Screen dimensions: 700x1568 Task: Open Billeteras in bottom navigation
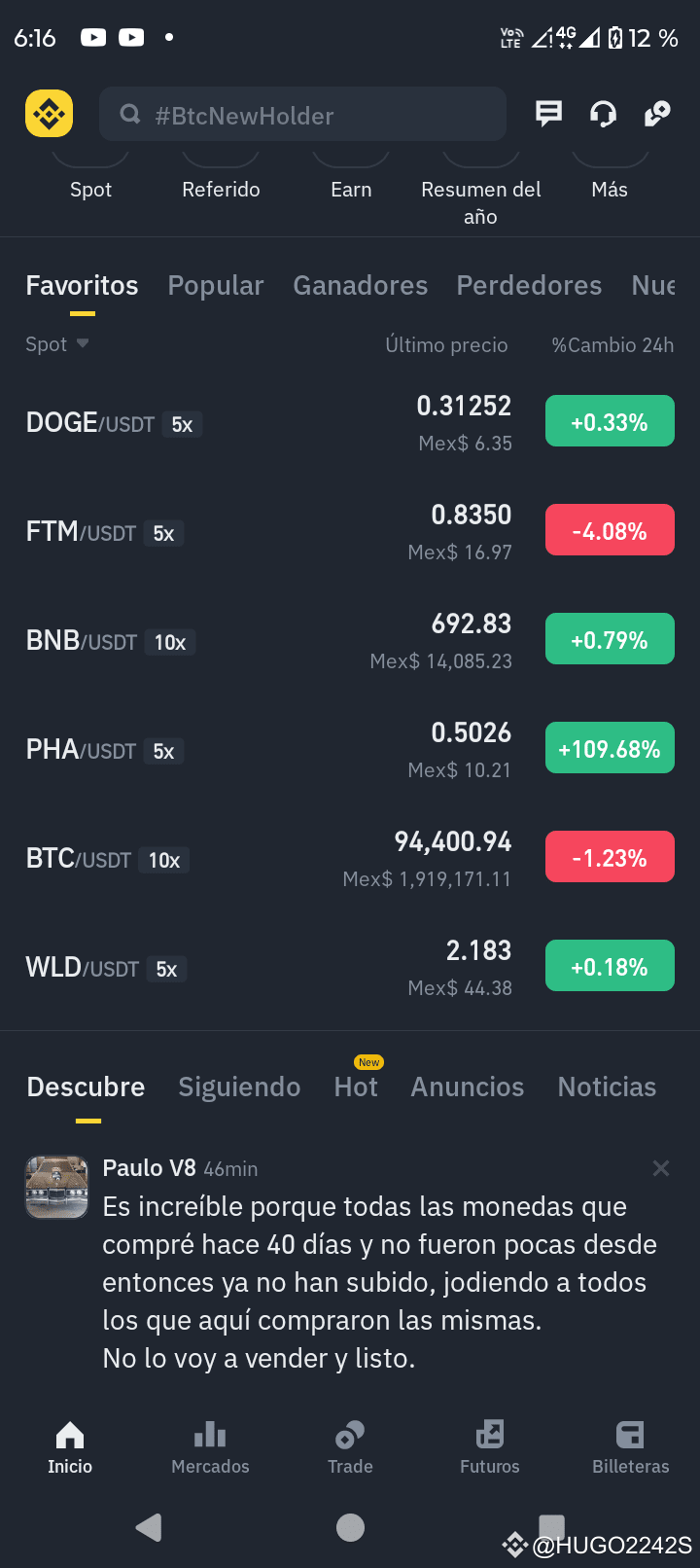tap(630, 1447)
